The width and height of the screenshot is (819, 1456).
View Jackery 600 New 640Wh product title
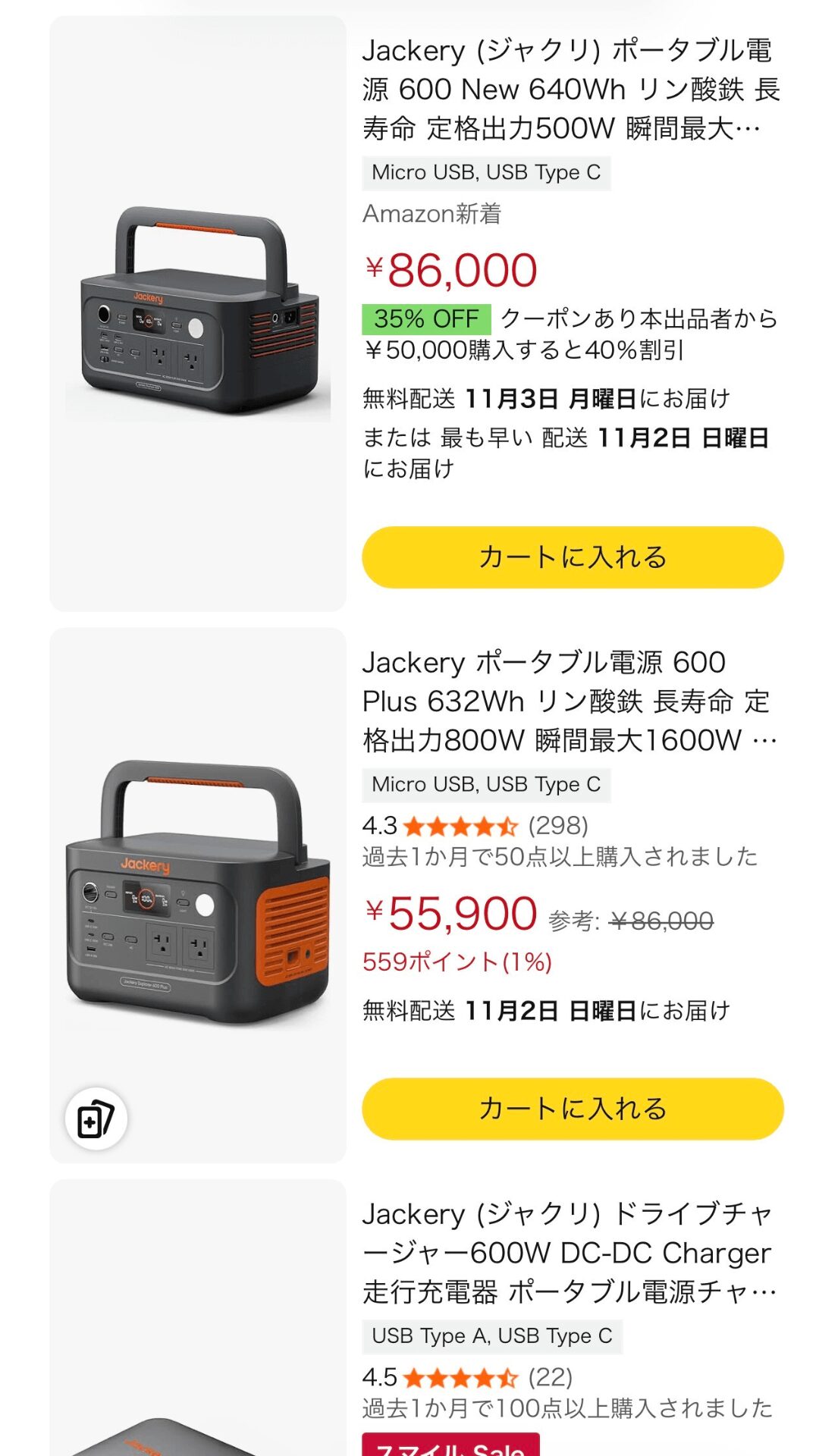[570, 89]
